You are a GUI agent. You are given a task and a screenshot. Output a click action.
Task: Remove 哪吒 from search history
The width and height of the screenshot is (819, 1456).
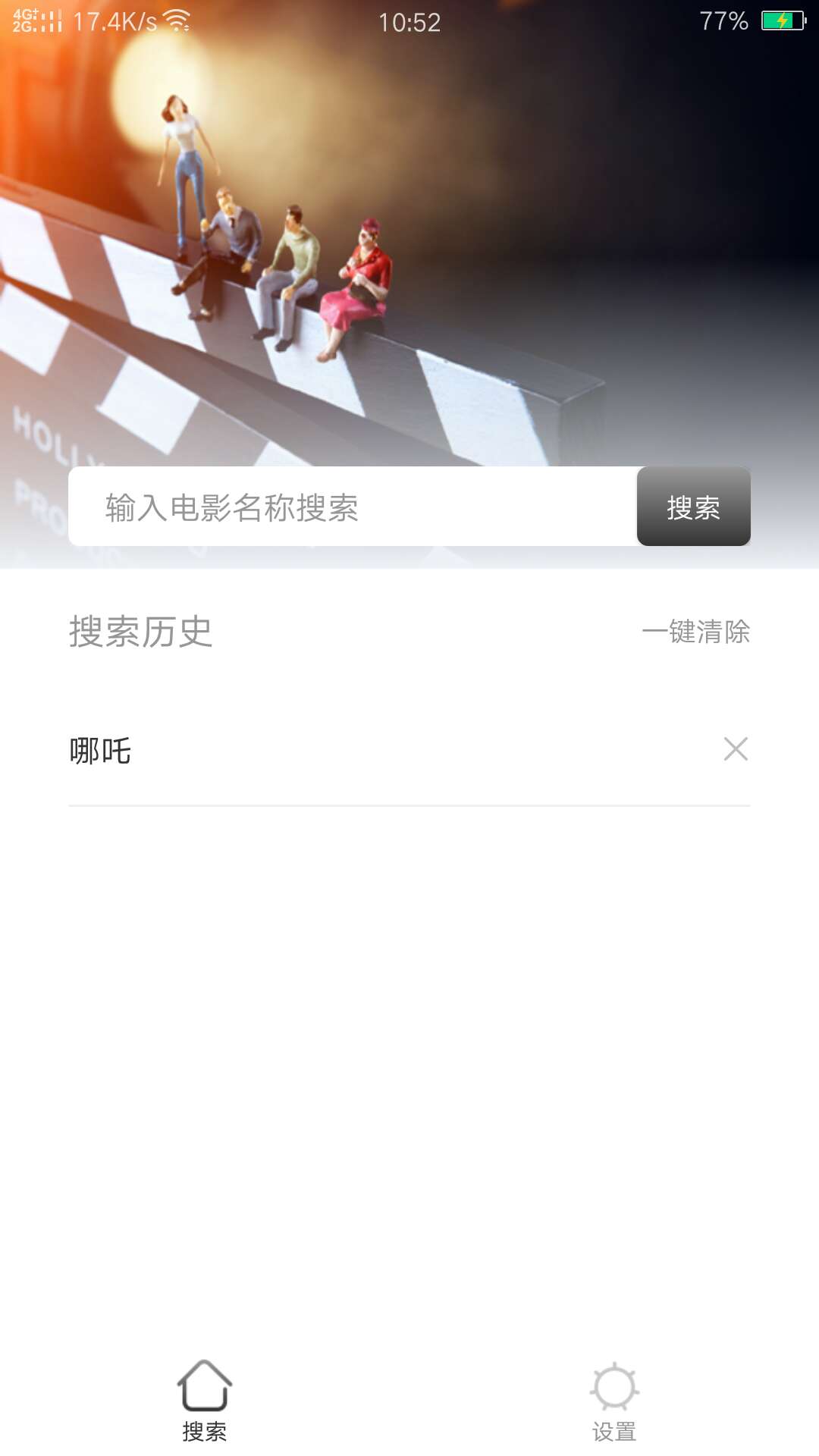tap(735, 749)
